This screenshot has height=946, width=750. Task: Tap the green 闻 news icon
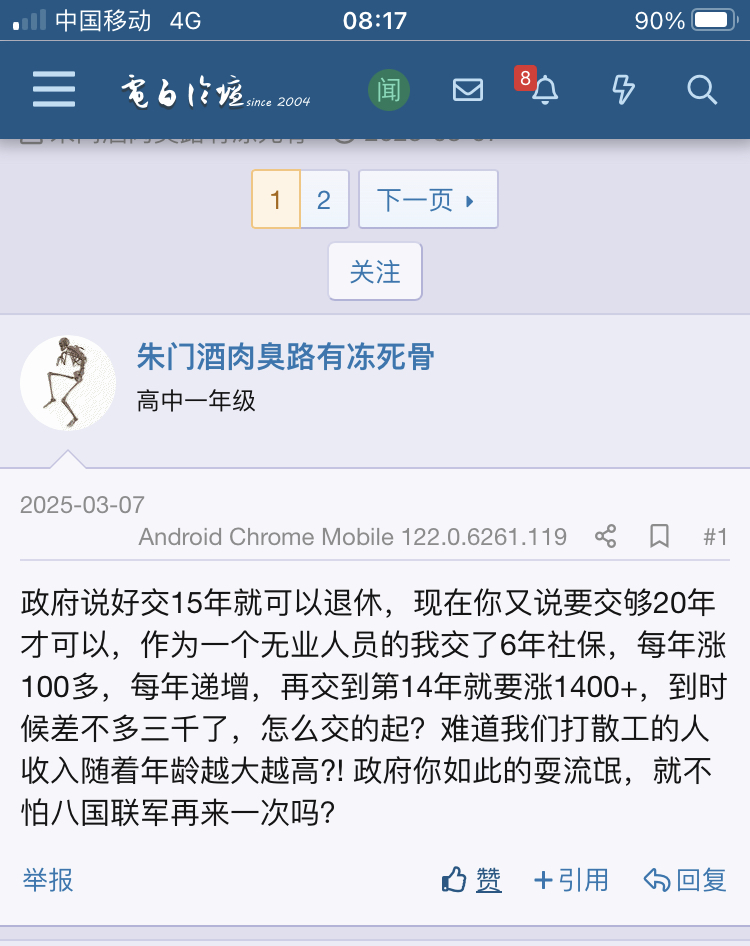coord(388,90)
